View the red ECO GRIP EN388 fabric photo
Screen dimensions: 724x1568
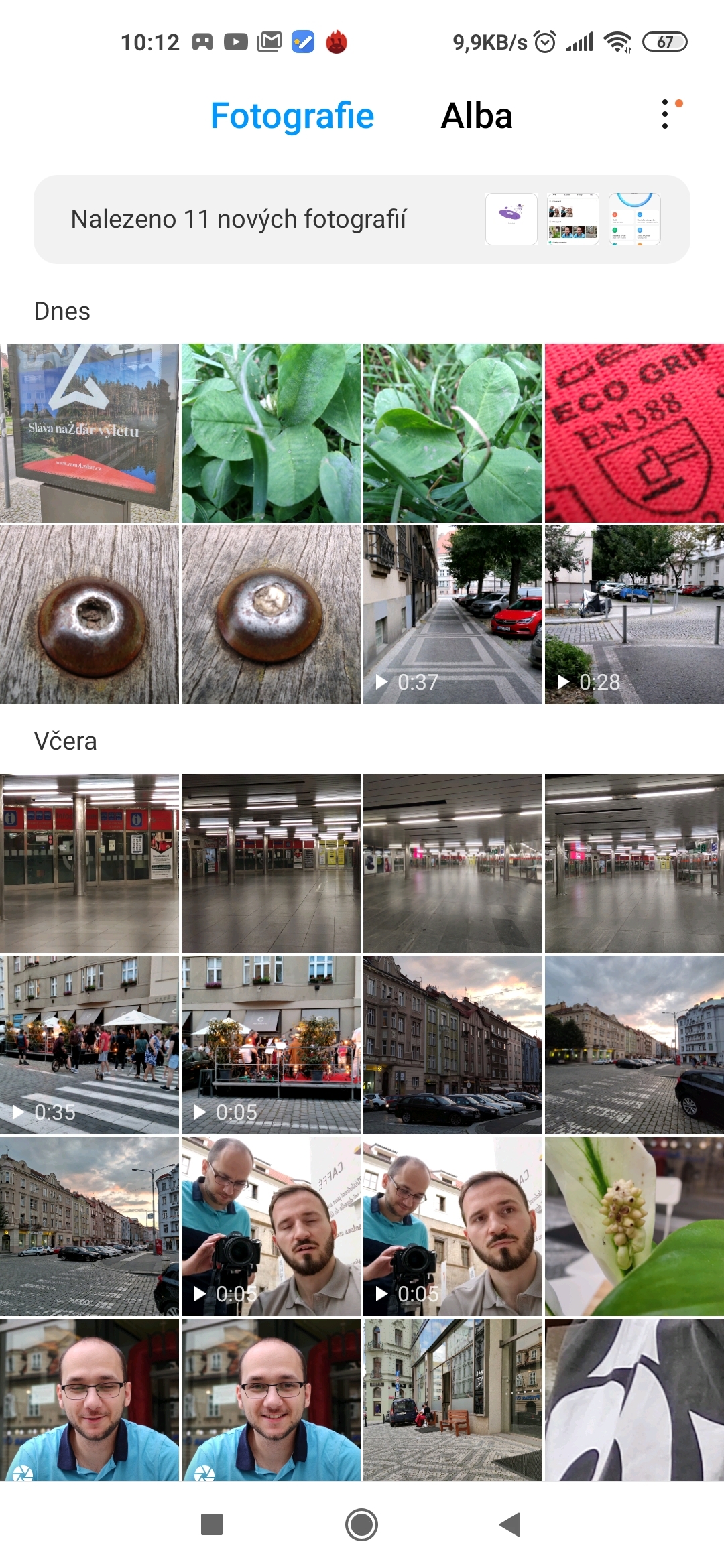point(634,433)
